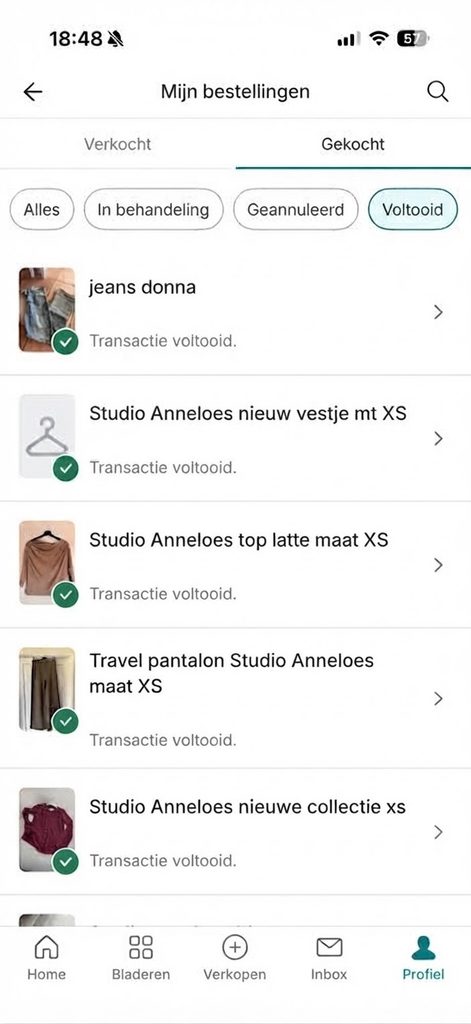Image resolution: width=471 pixels, height=1024 pixels.
Task: Open the jeans donna order
Action: click(235, 312)
